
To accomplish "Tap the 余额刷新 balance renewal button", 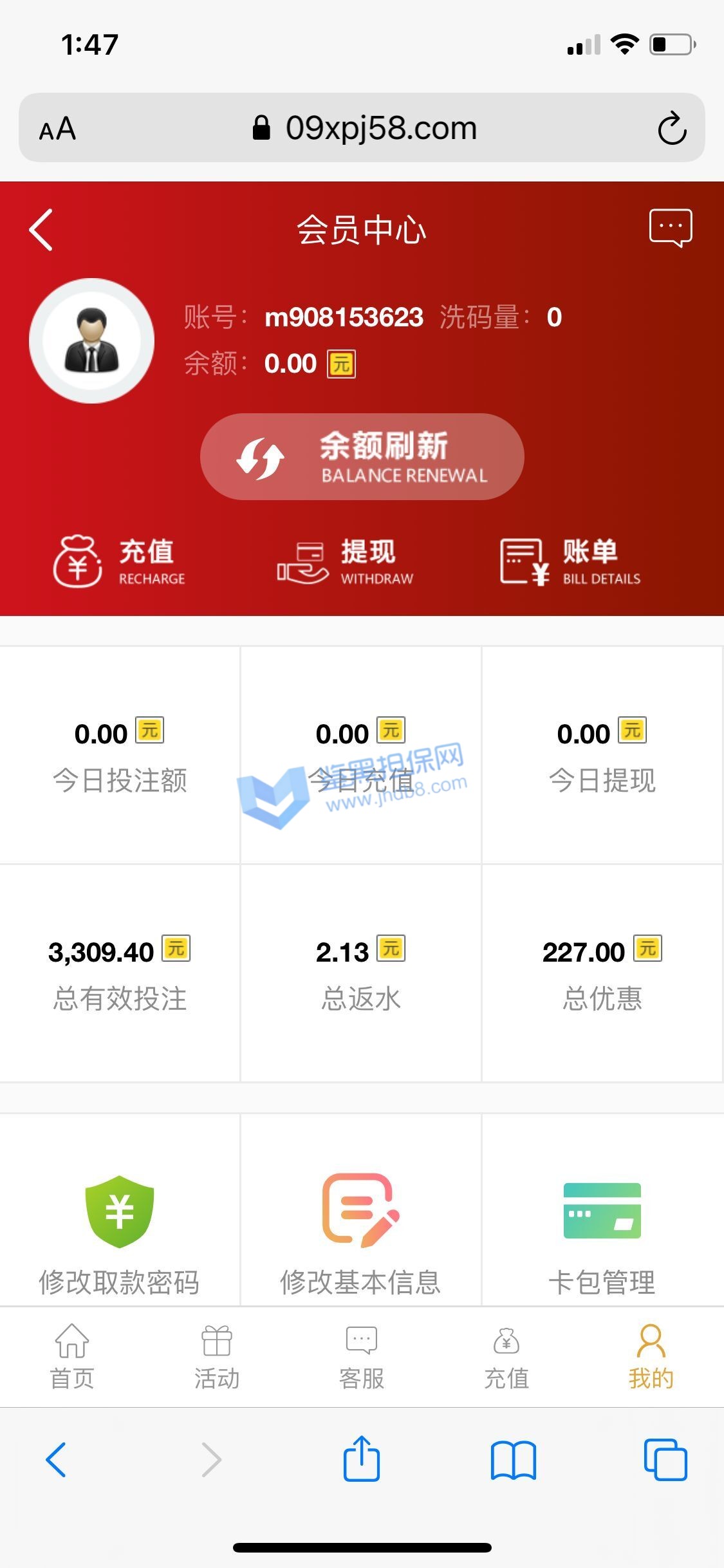I will click(362, 457).
